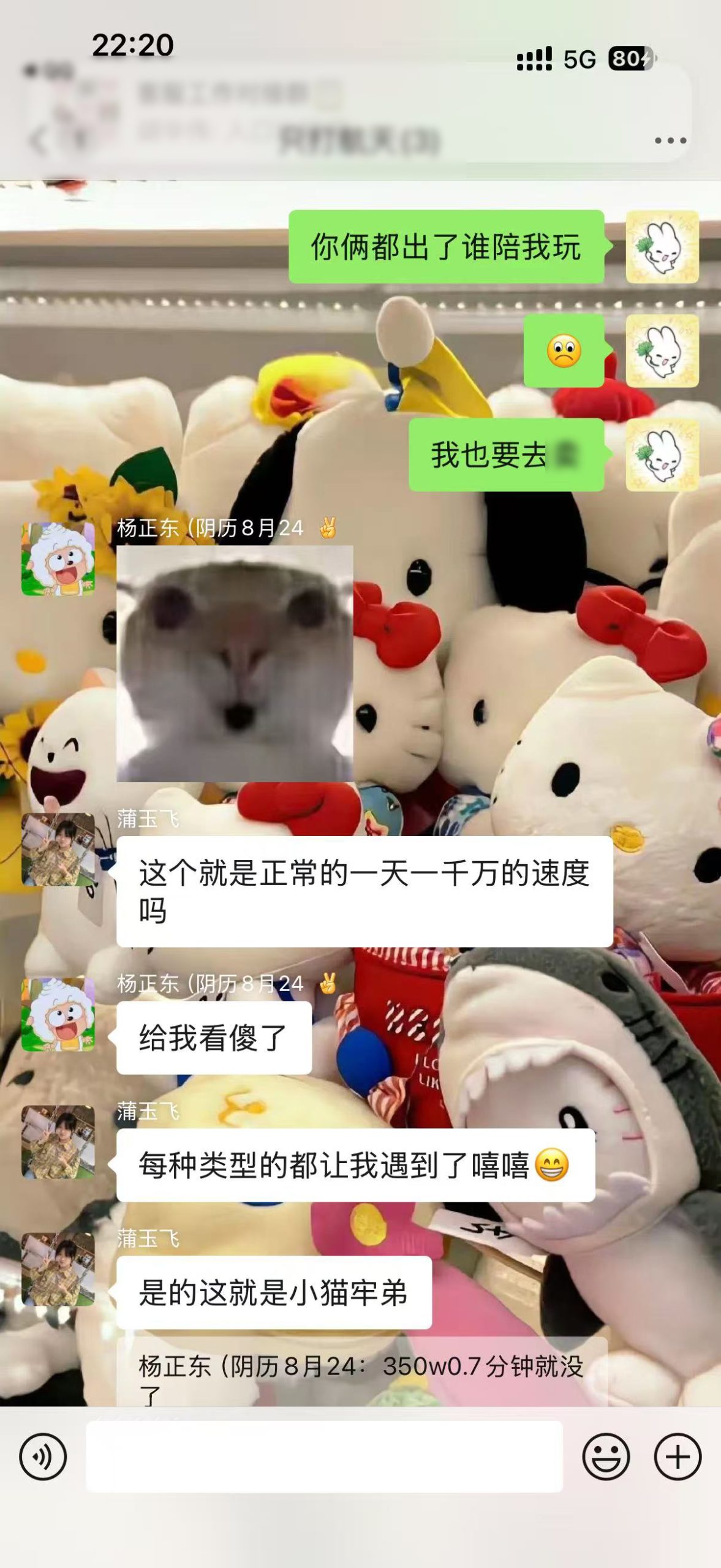Open the three-dot chat info menu

(x=670, y=140)
